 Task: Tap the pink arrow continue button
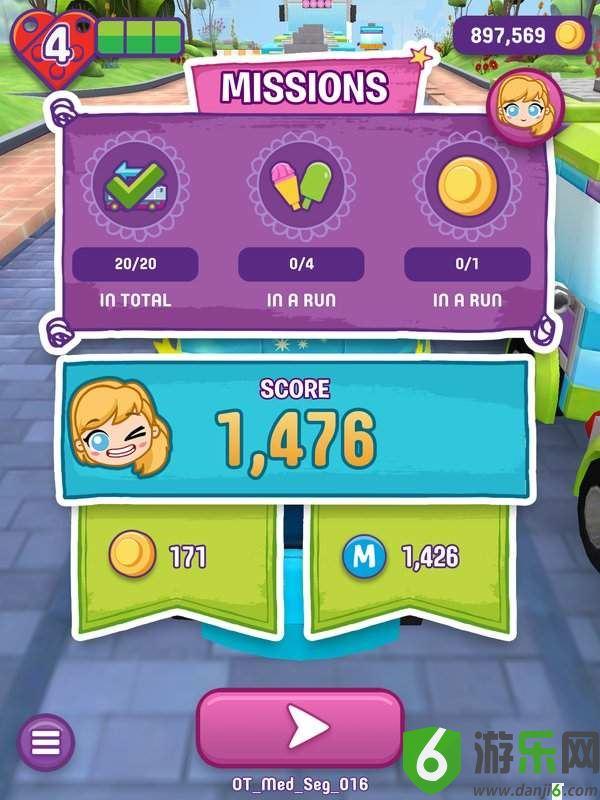300,727
